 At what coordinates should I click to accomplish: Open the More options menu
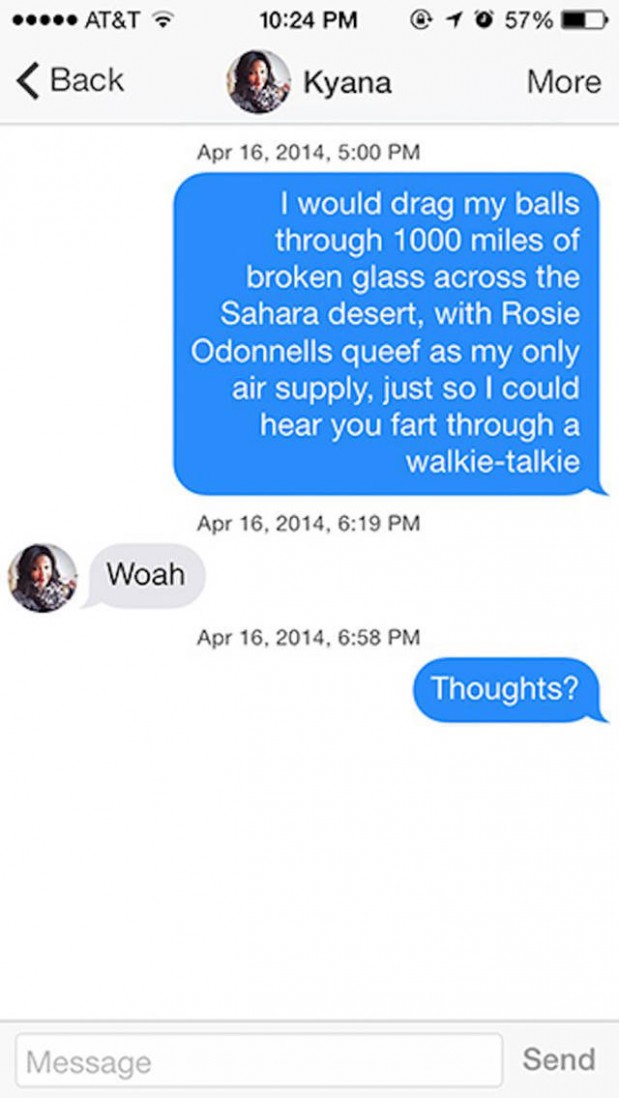(563, 81)
